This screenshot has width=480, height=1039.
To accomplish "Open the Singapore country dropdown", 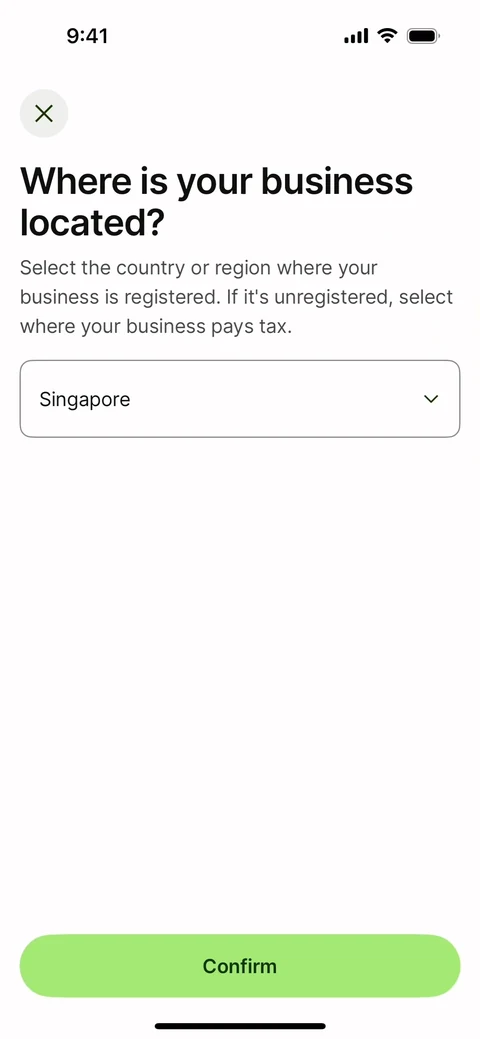I will (x=240, y=399).
